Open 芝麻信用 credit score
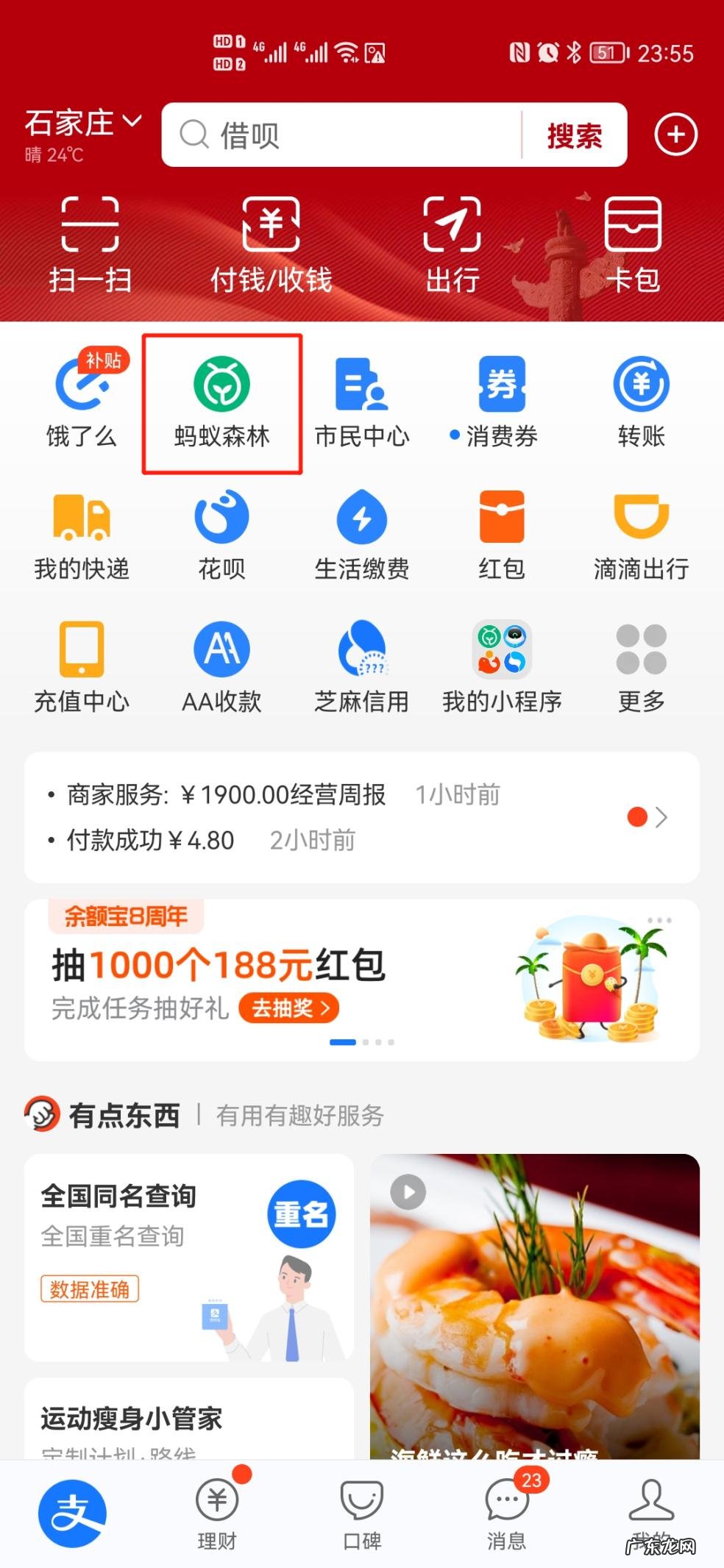Image resolution: width=724 pixels, height=1568 pixels. pos(361,666)
